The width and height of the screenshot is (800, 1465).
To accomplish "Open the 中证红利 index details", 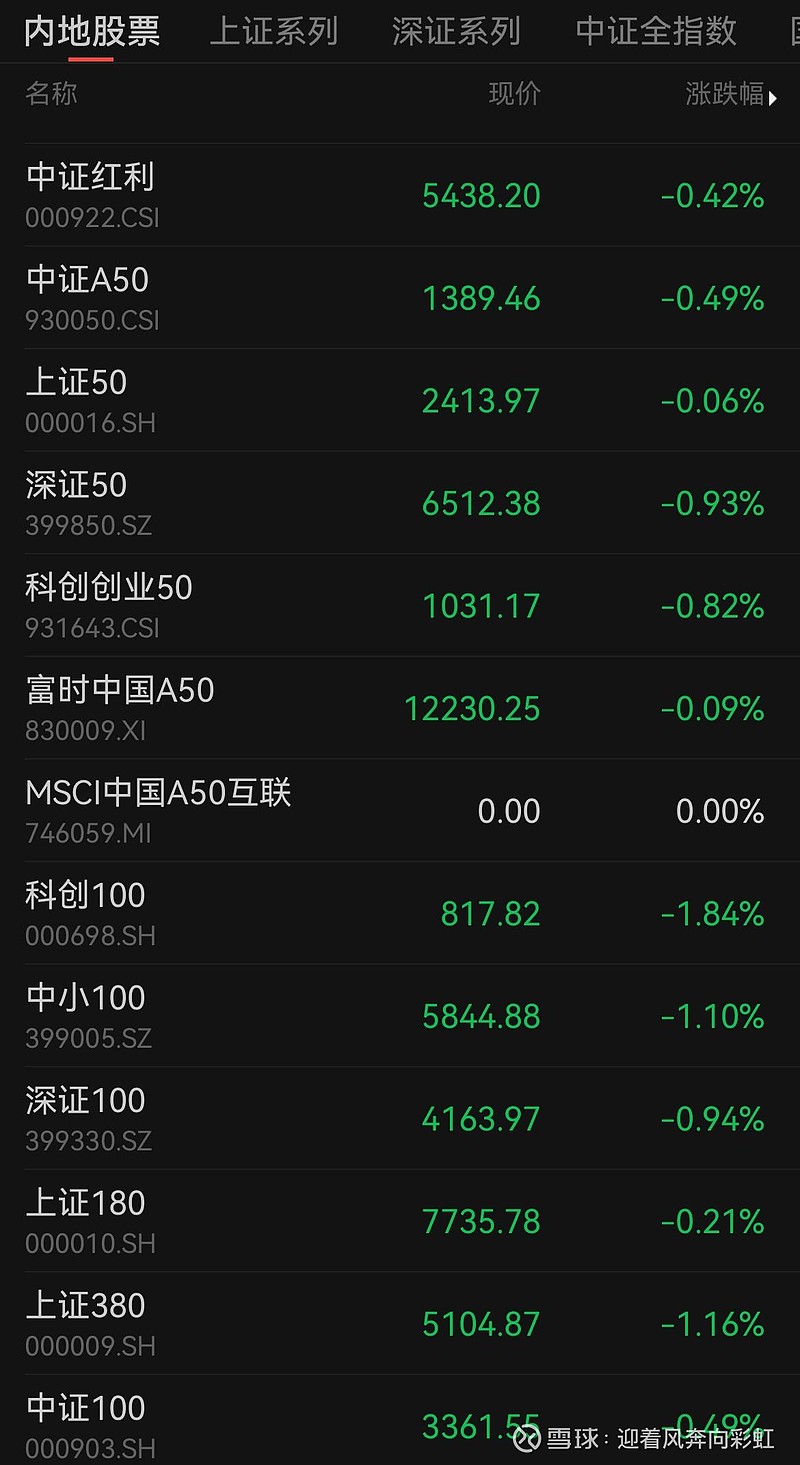I will tap(400, 195).
